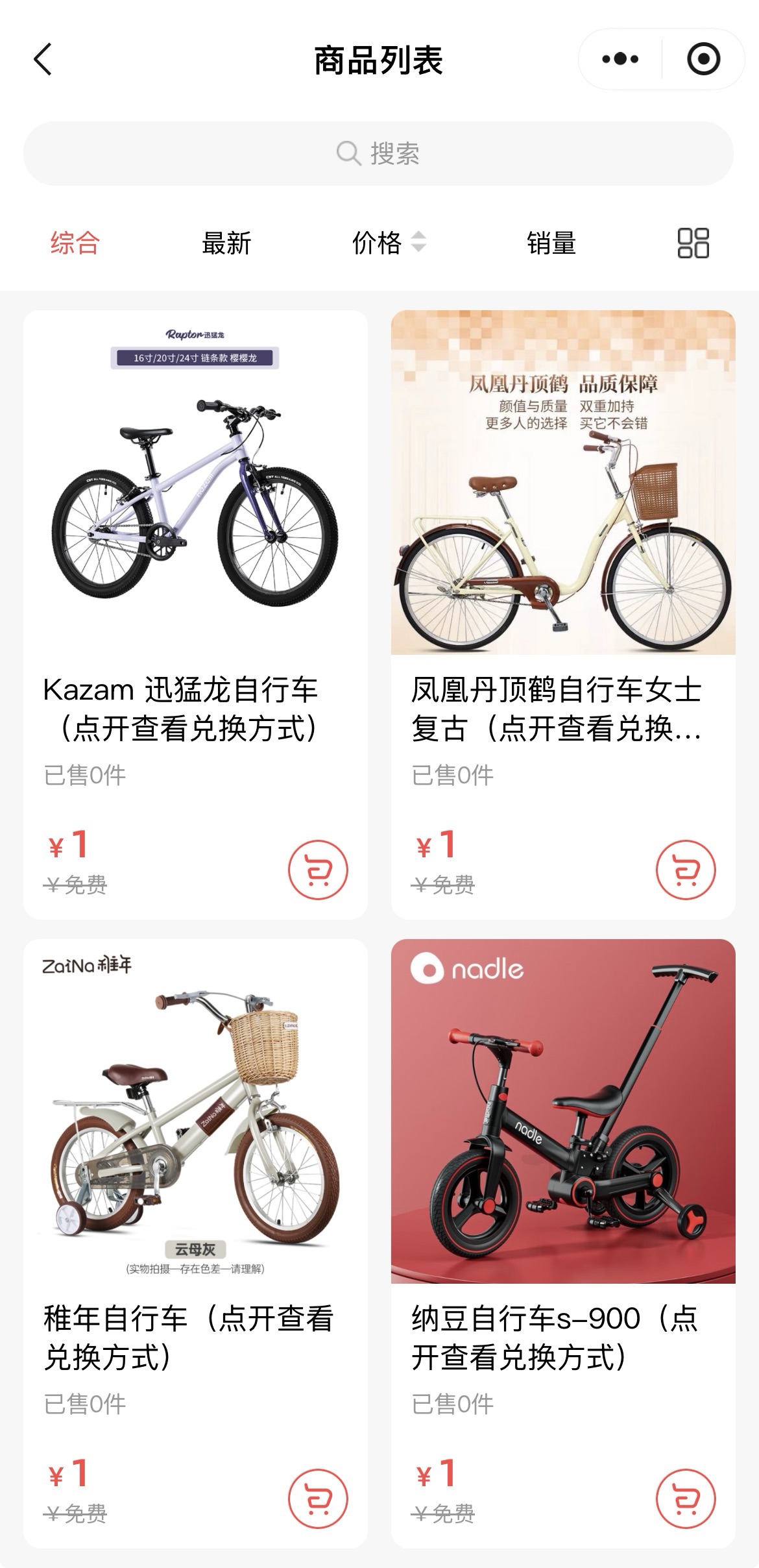Select the 综合 sorting tab

(x=75, y=243)
